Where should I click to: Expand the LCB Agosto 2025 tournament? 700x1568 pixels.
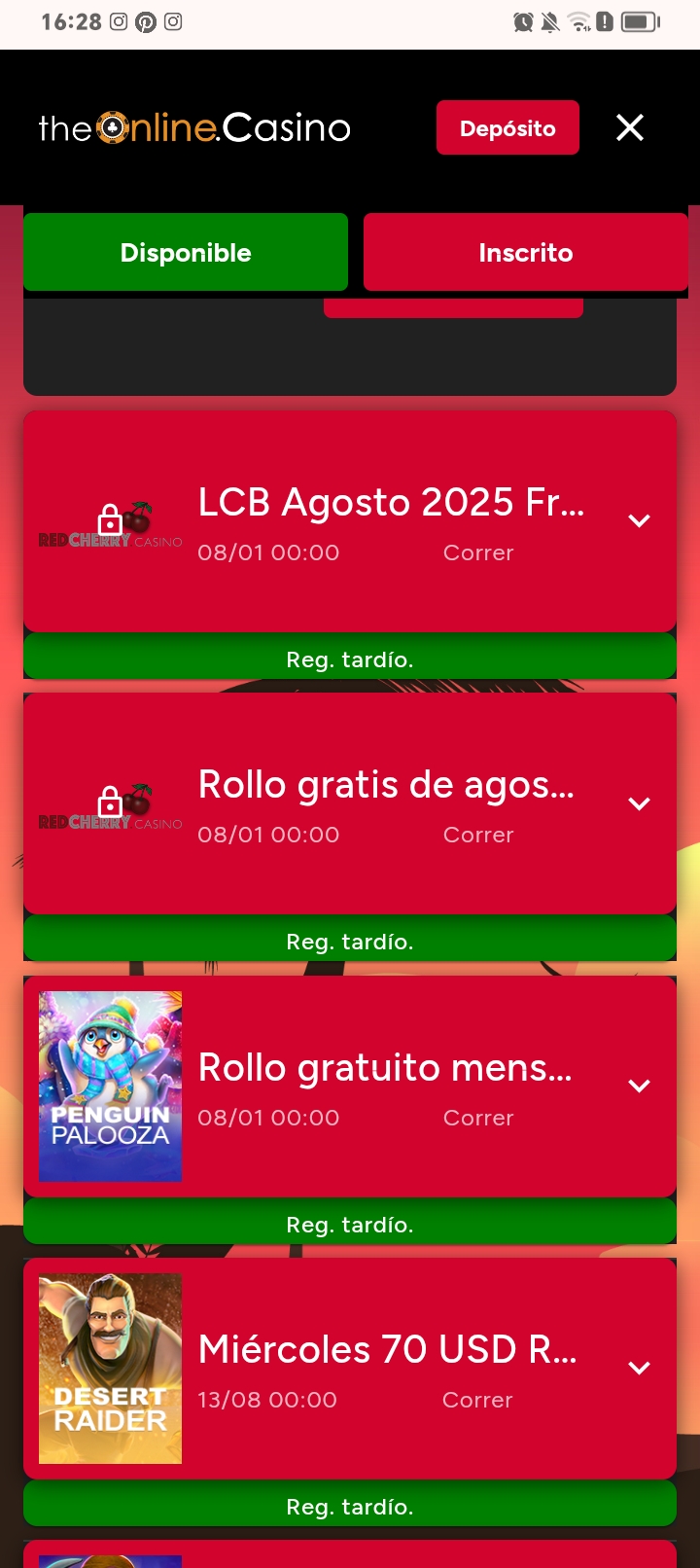639,521
